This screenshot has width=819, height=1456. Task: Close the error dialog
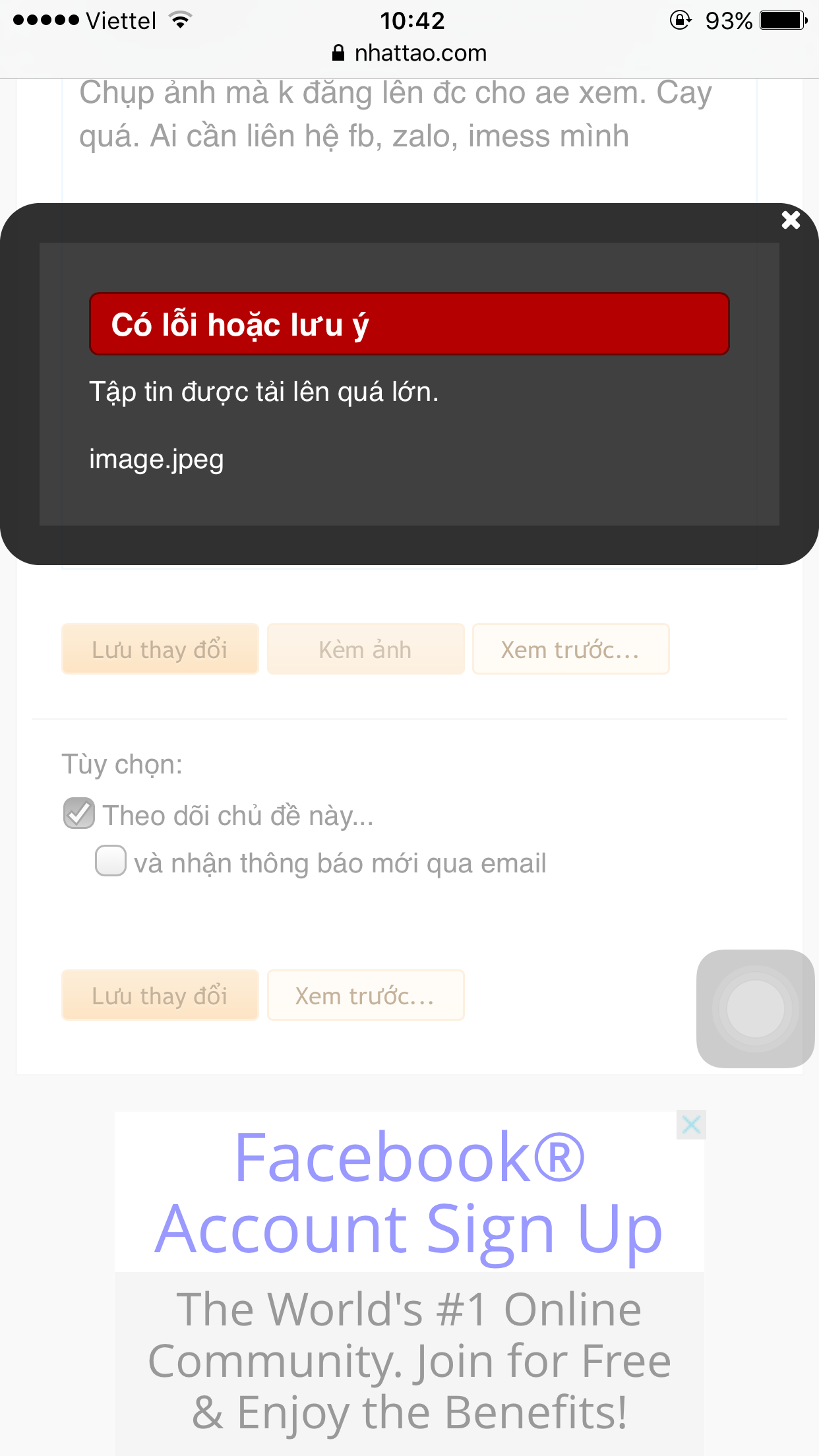coord(791,220)
